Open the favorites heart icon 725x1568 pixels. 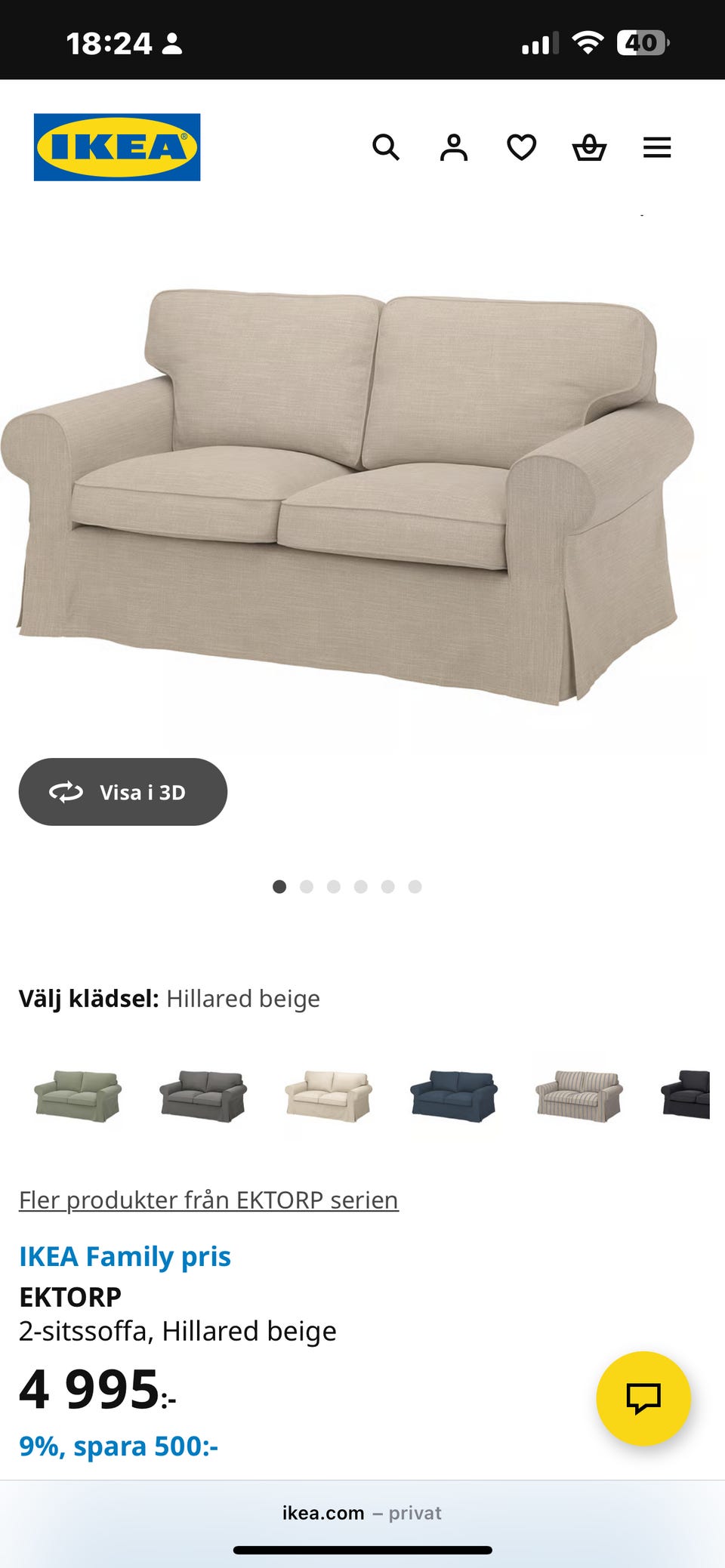pos(521,147)
